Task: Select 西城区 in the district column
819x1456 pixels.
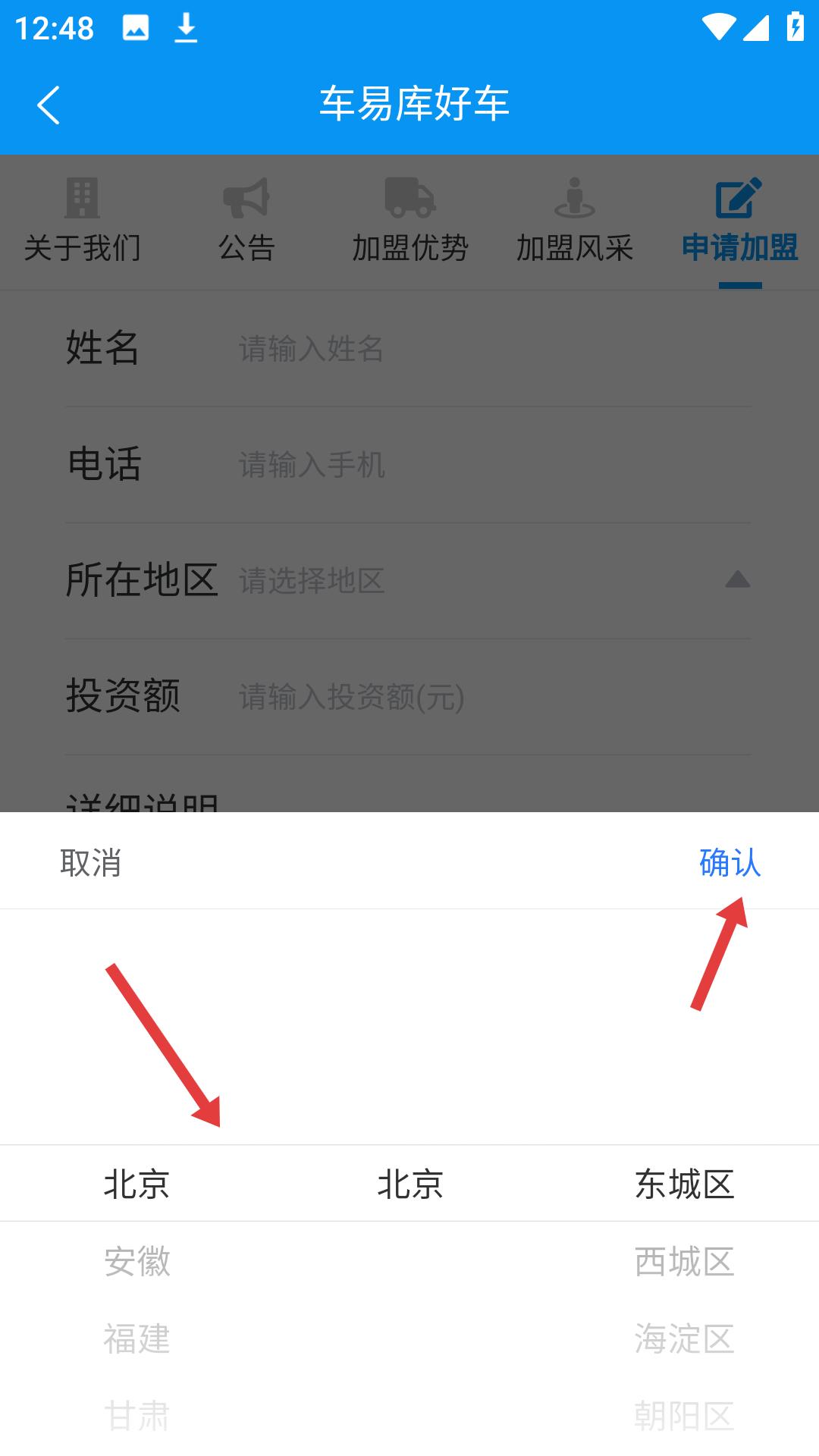Action: [x=684, y=1262]
